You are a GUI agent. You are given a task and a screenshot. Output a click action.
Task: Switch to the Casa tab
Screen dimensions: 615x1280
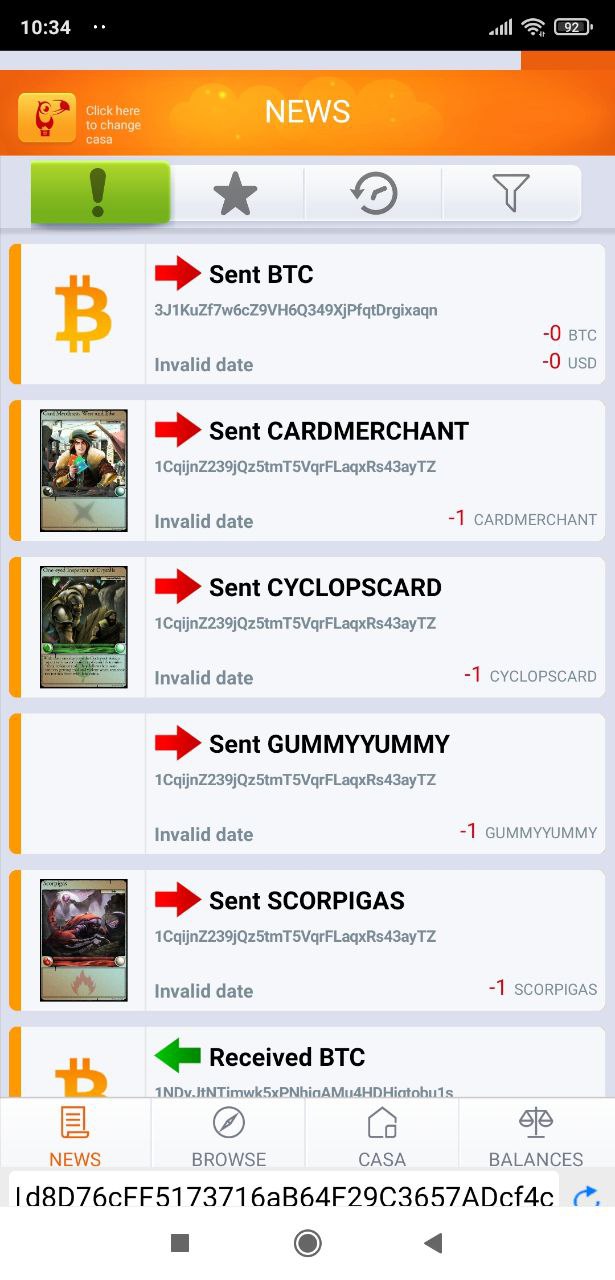point(382,1136)
